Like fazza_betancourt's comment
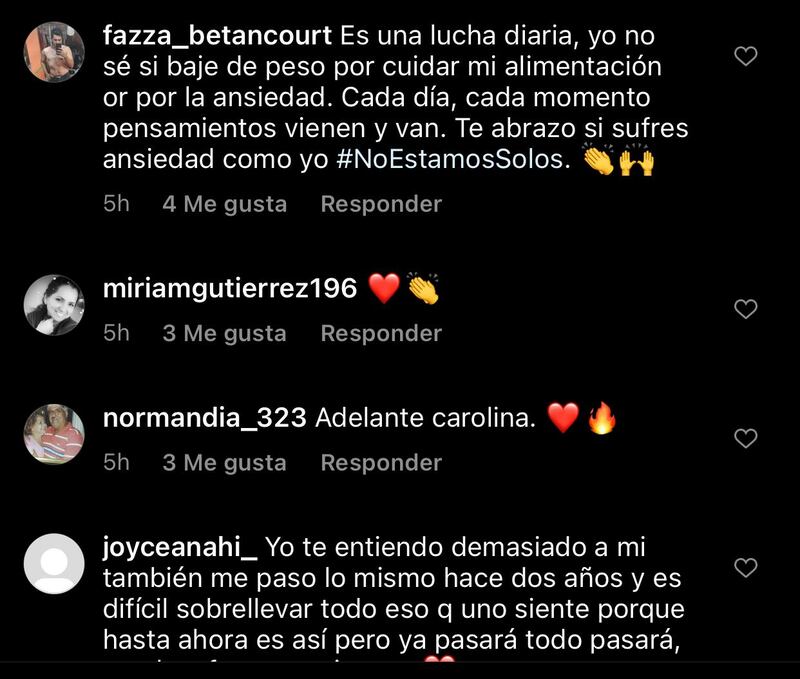Viewport: 800px width, 679px height. (x=746, y=56)
